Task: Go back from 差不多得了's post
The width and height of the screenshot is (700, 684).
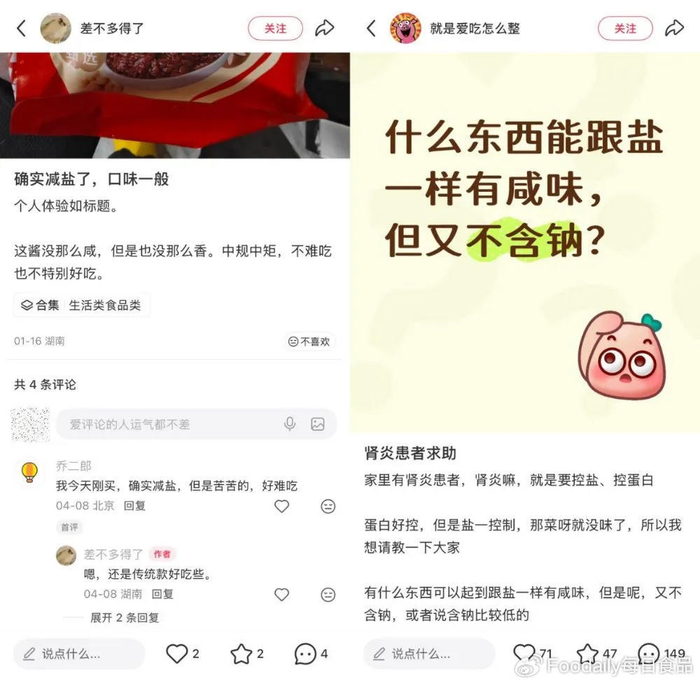Action: 21,29
